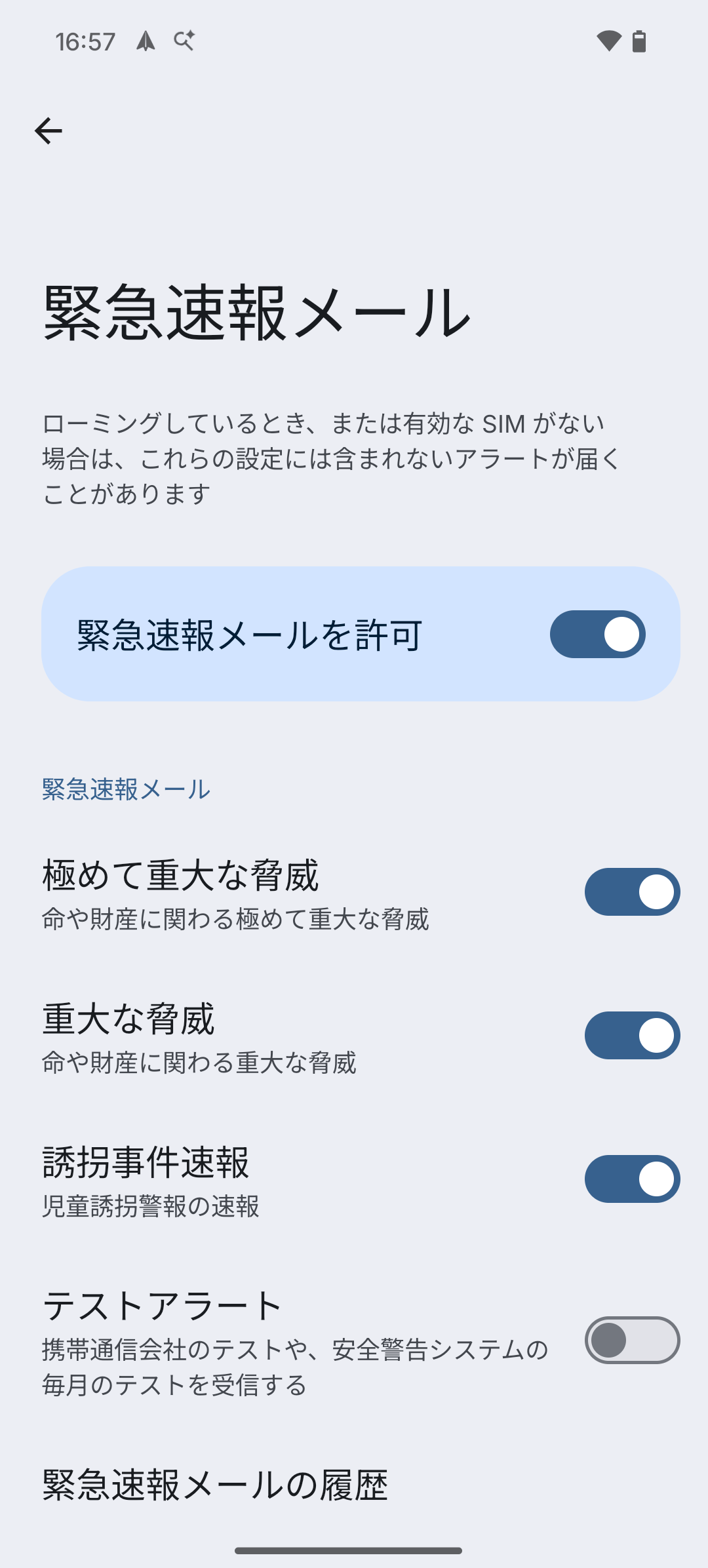Tap the back arrow to leave emergency alerts

[47, 129]
